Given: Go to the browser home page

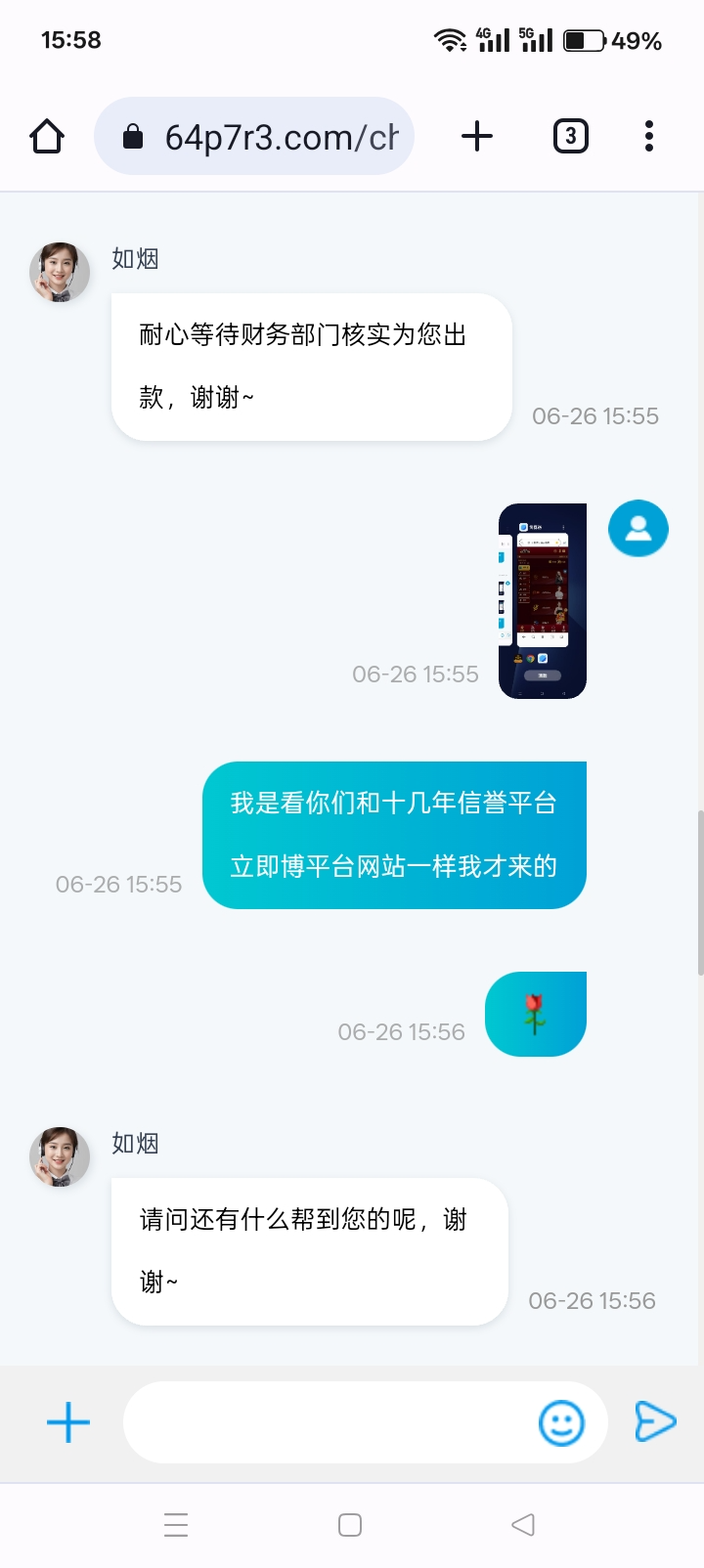Looking at the screenshot, I should [x=47, y=137].
